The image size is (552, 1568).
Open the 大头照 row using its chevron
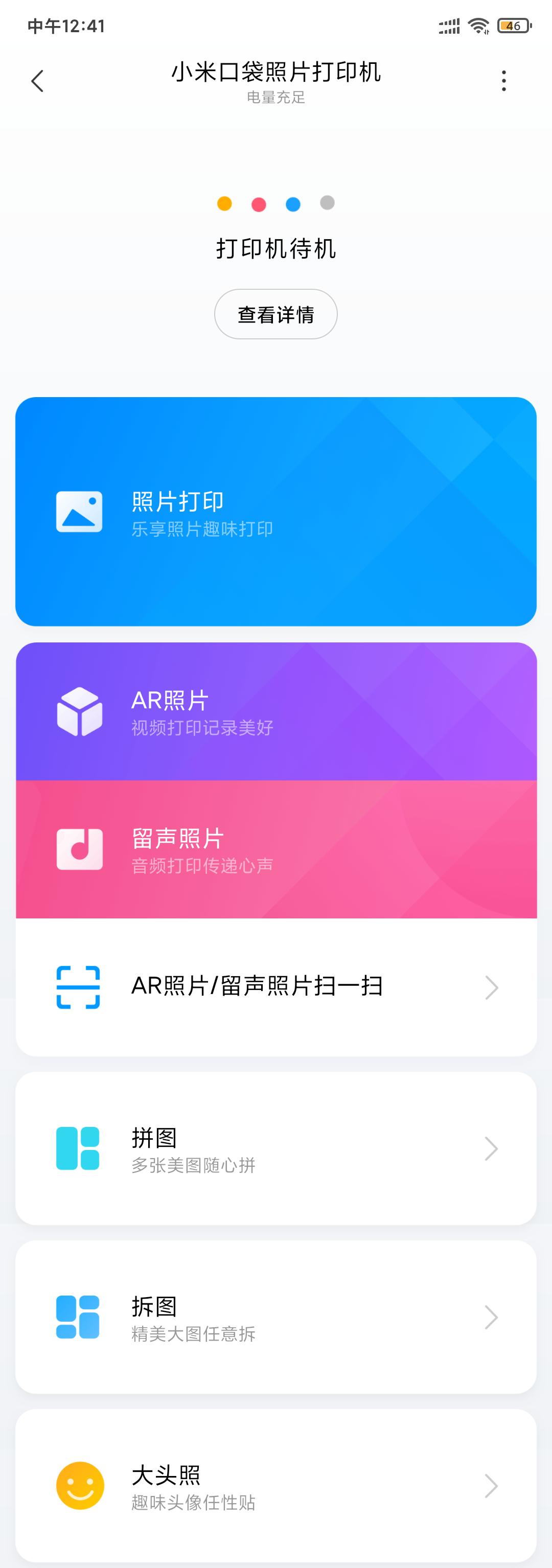(491, 1486)
